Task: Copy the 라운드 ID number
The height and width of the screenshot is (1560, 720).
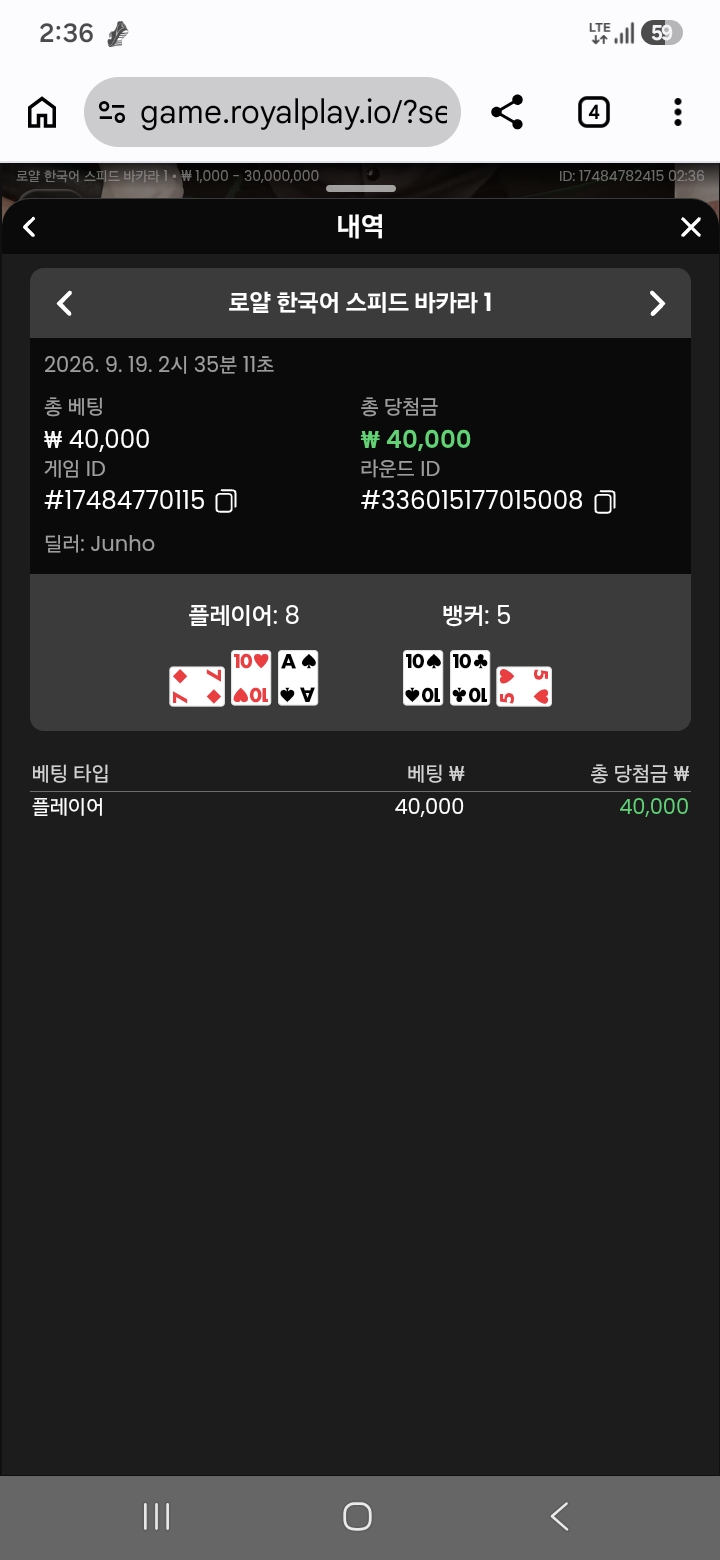Action: tap(604, 501)
